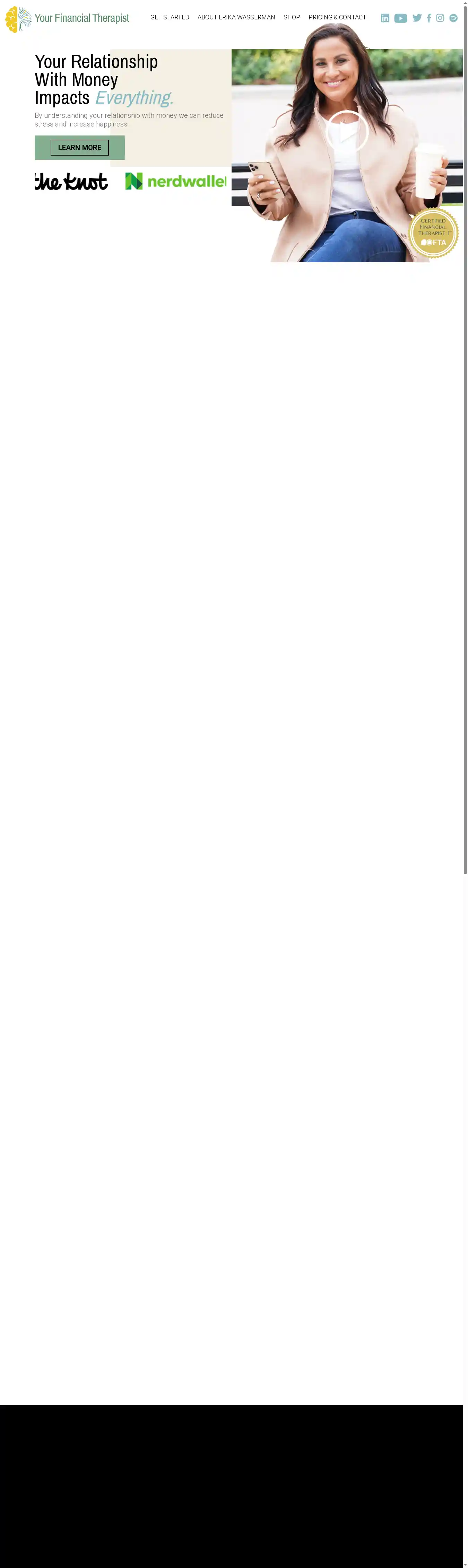Open the Spotify icon link
The image size is (468, 1568).
pyautogui.click(x=453, y=18)
